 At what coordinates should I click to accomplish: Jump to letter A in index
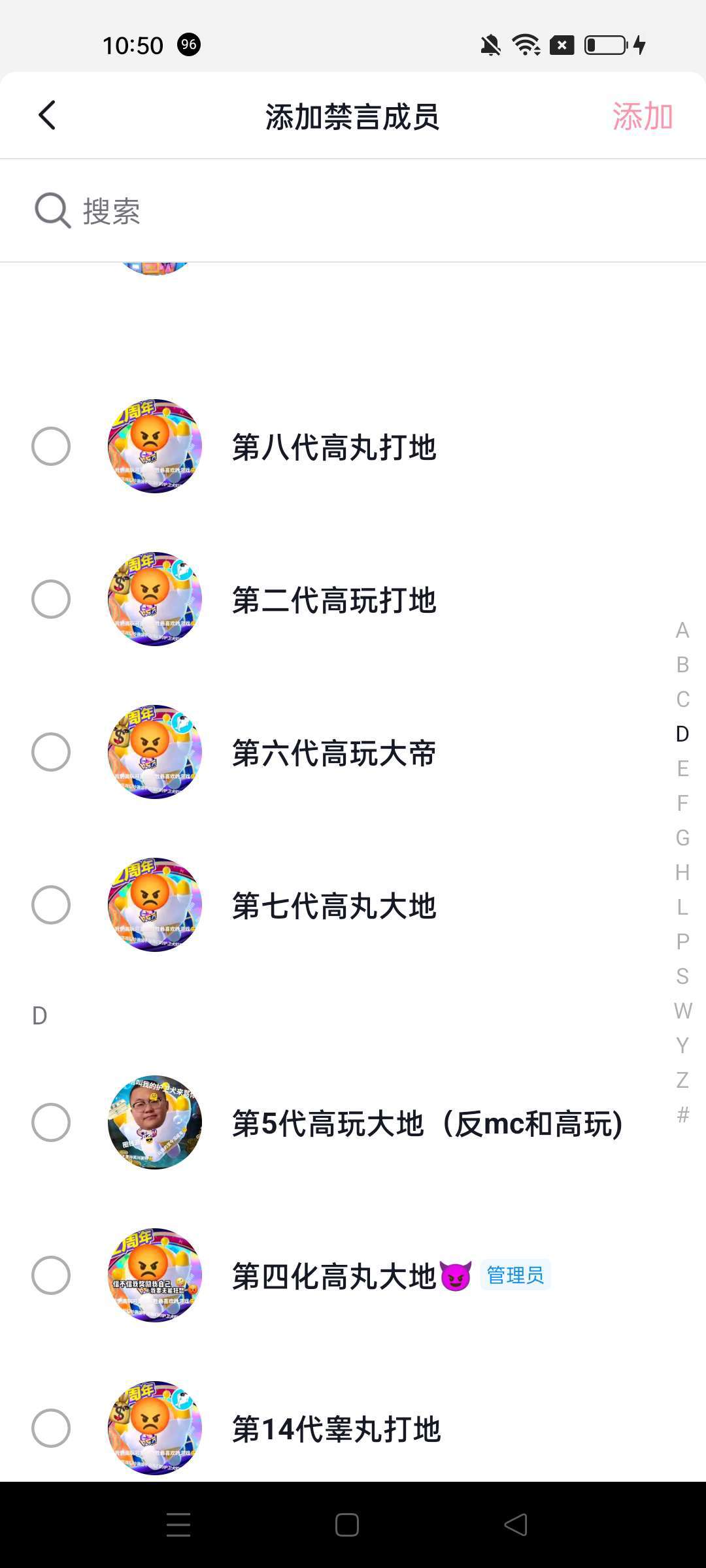click(682, 630)
